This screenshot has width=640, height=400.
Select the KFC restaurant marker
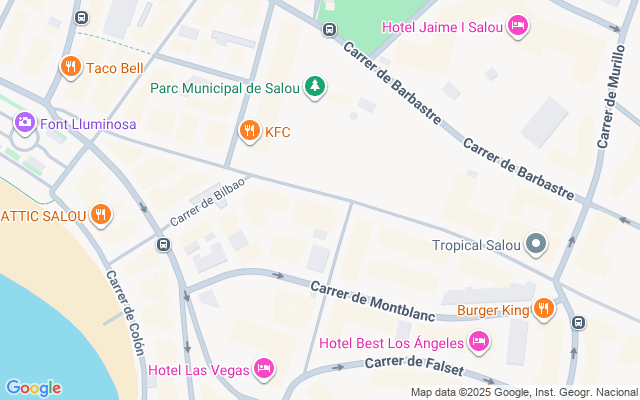click(x=250, y=131)
